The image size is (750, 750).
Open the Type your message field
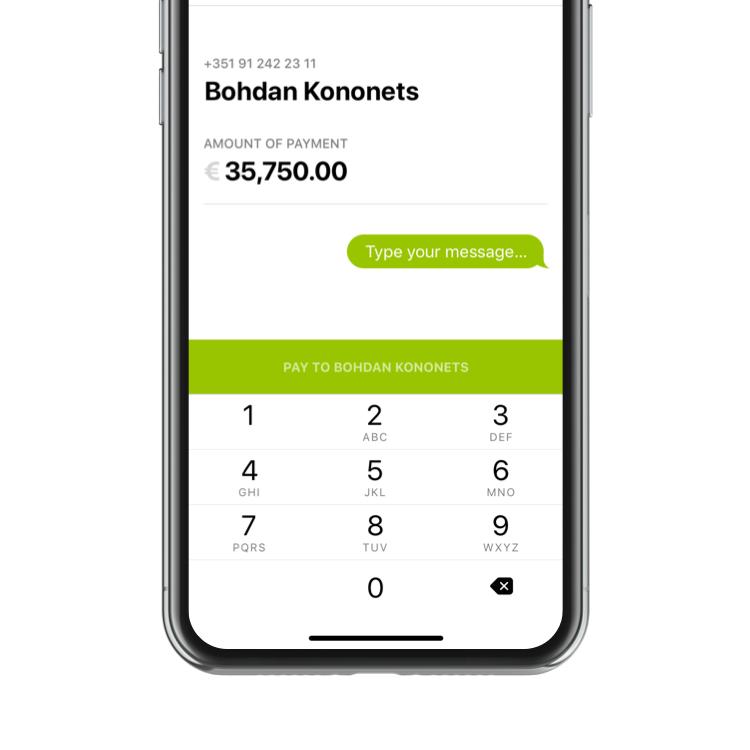[446, 252]
